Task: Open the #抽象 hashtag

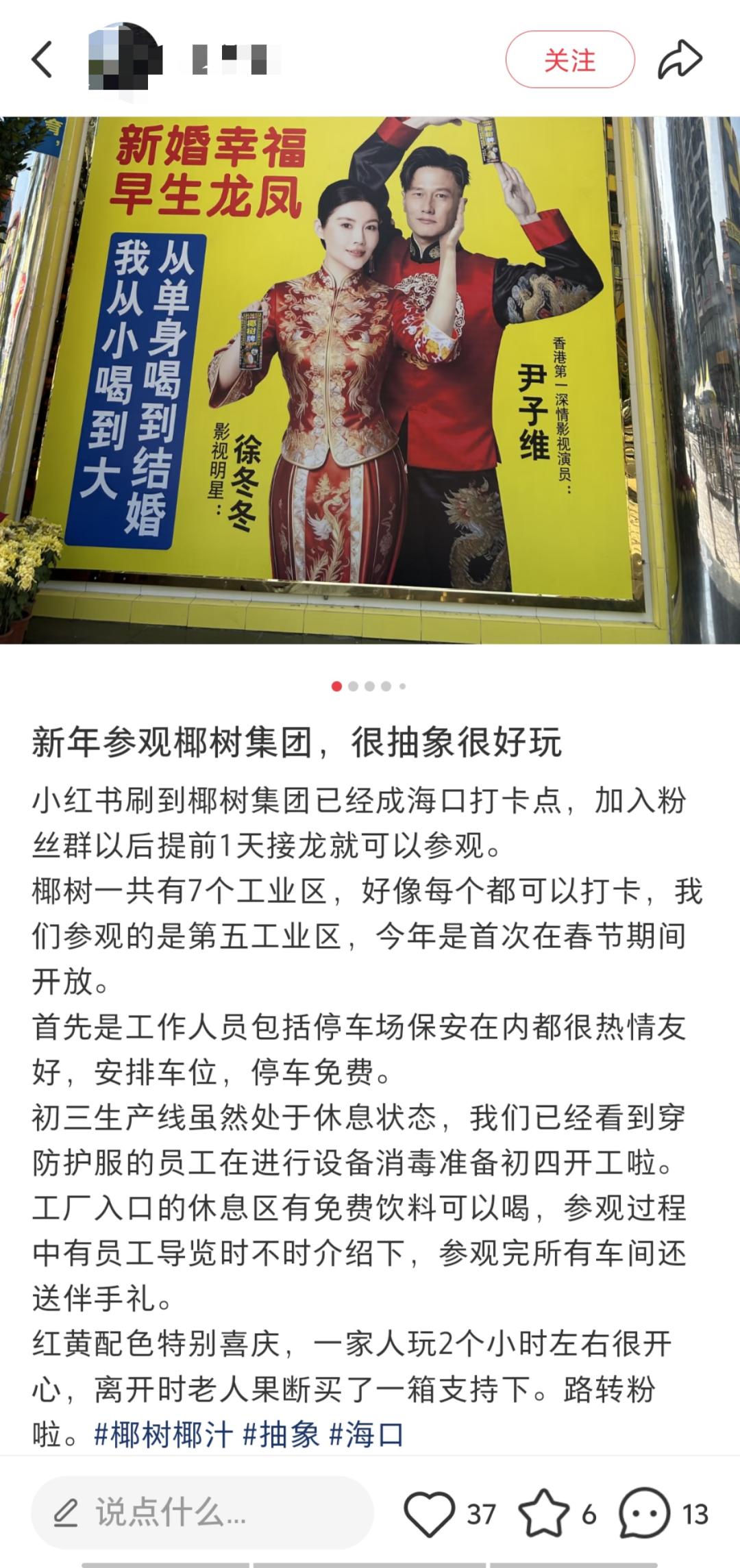Action: click(281, 1434)
